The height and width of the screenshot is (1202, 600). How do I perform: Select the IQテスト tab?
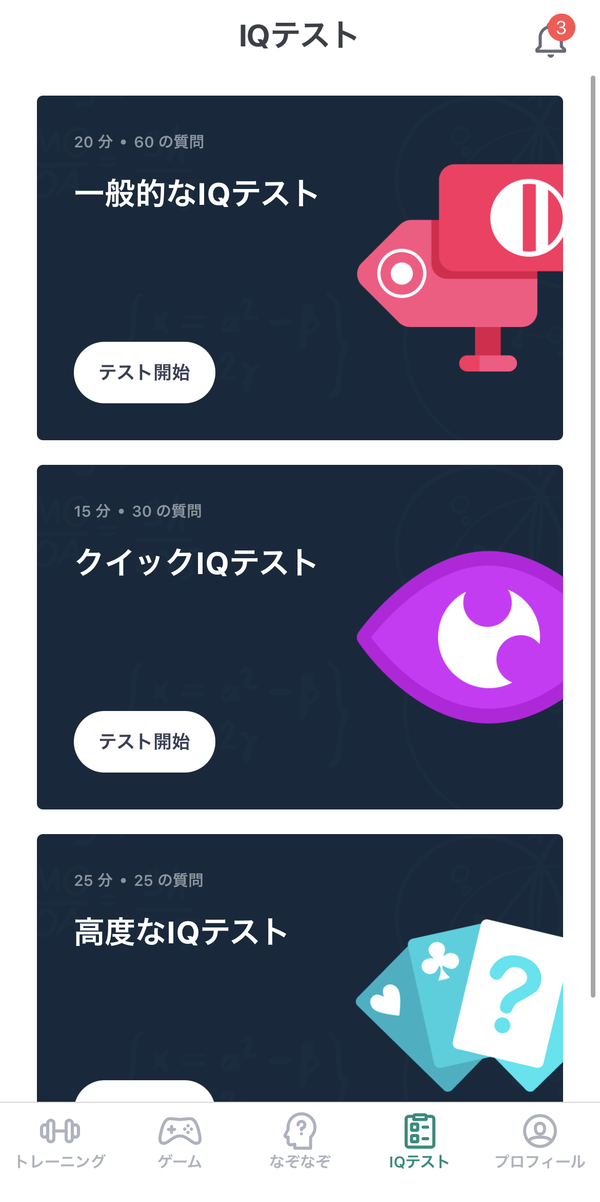tap(420, 1143)
